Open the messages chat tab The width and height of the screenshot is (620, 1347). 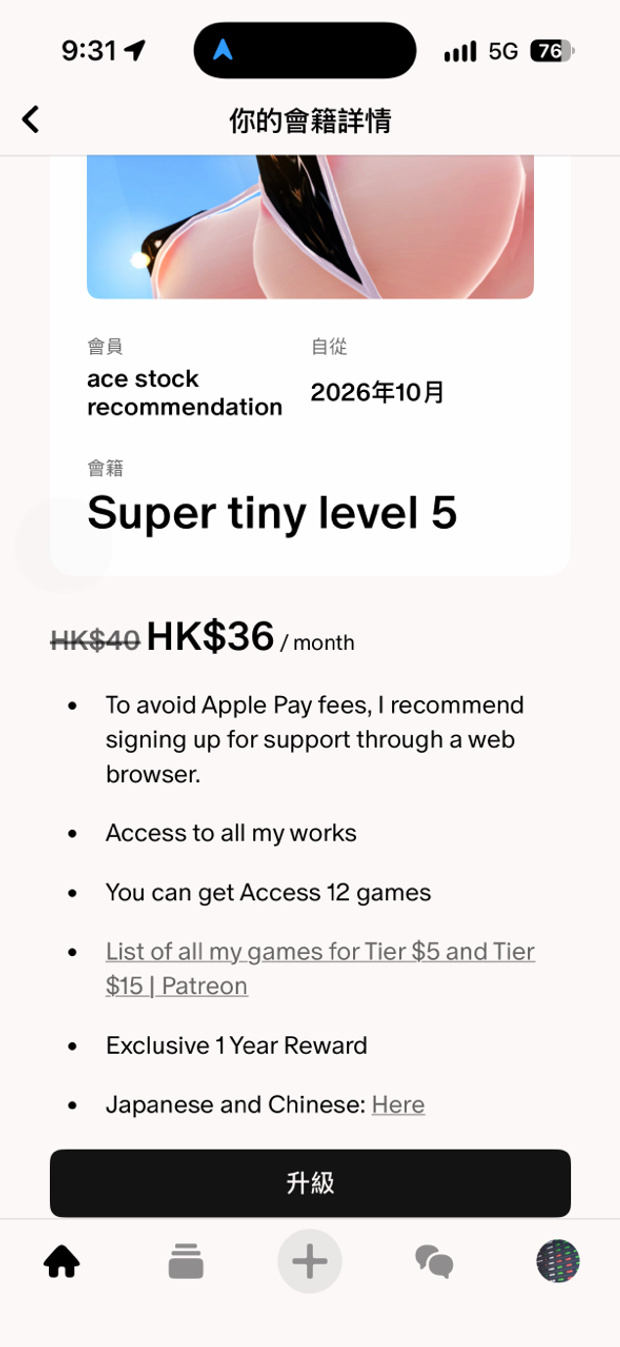[434, 1262]
